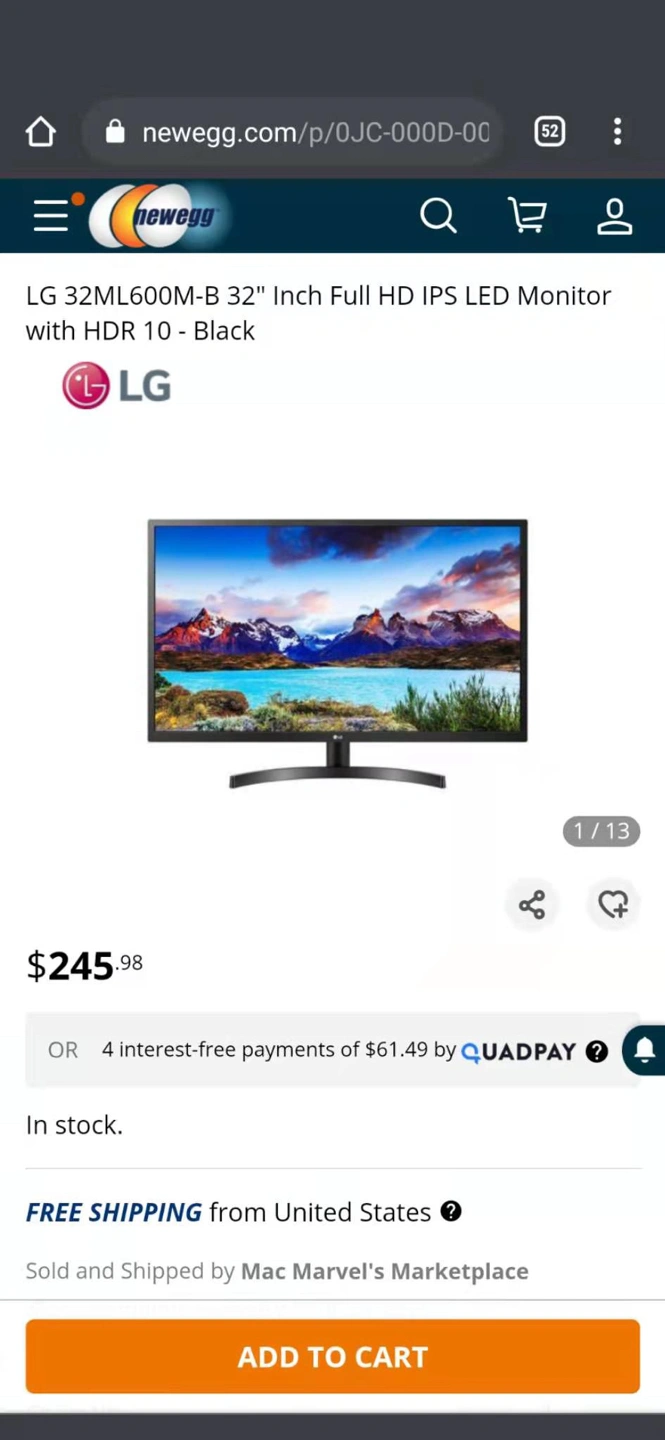Open Newegg hamburger menu

point(50,216)
